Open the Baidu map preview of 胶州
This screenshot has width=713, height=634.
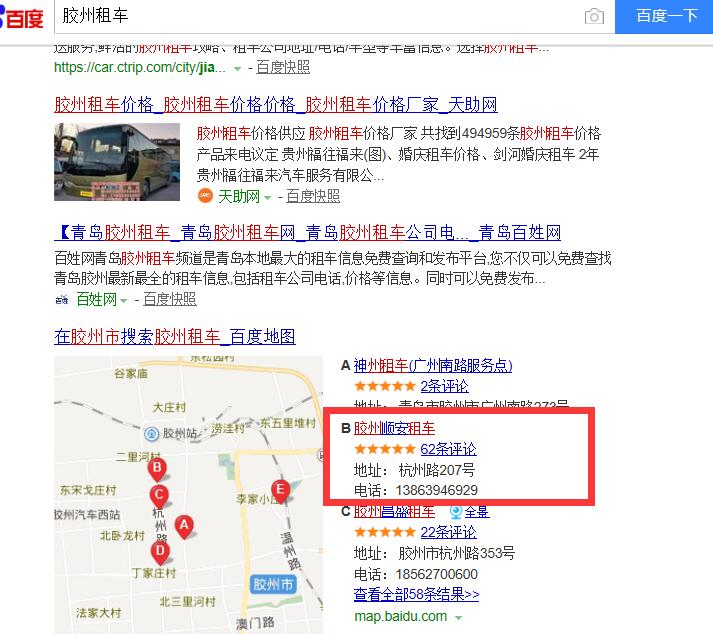pyautogui.click(x=188, y=490)
